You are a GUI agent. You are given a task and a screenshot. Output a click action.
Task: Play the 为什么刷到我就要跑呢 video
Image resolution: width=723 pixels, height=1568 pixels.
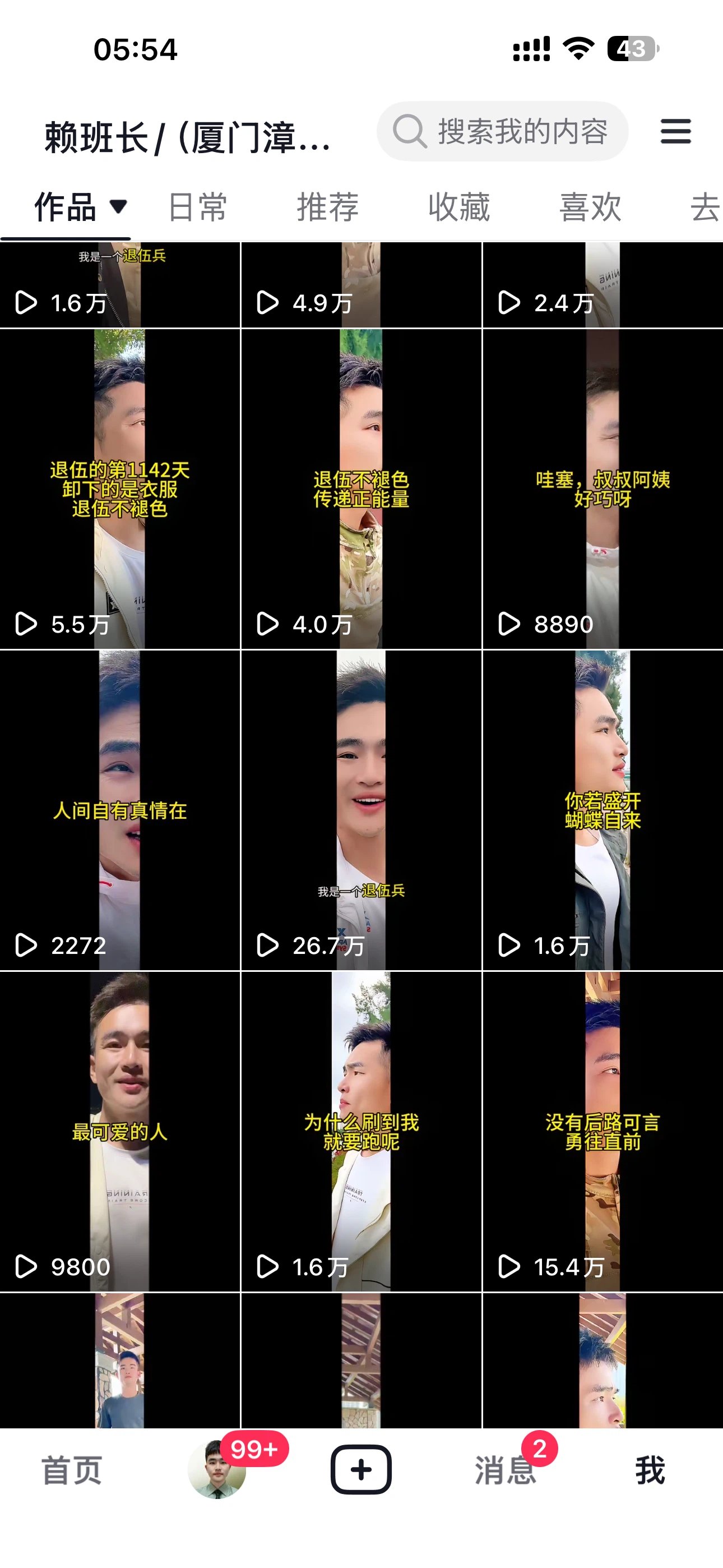click(361, 1132)
